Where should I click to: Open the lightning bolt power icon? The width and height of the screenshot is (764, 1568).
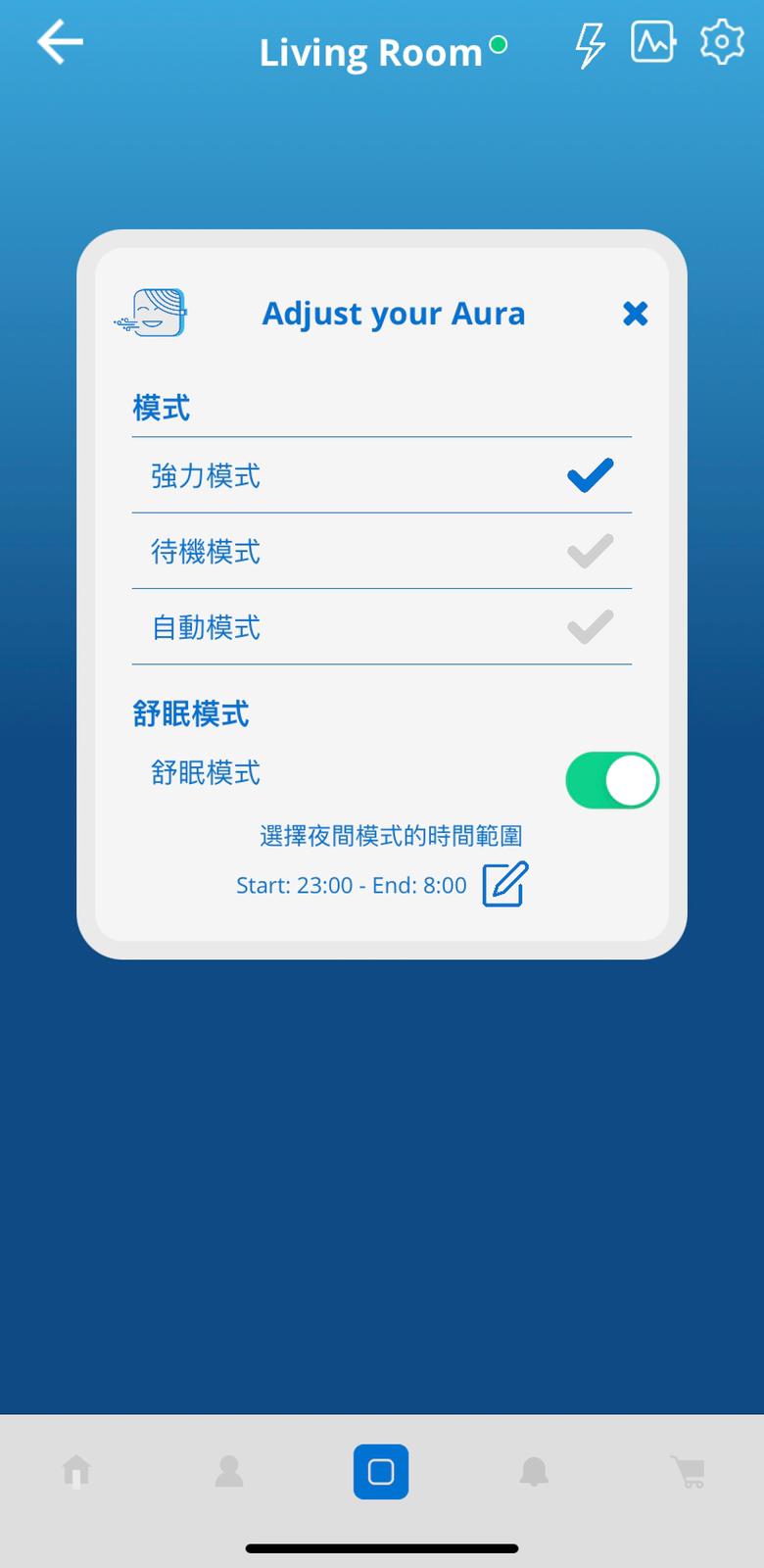click(x=590, y=44)
